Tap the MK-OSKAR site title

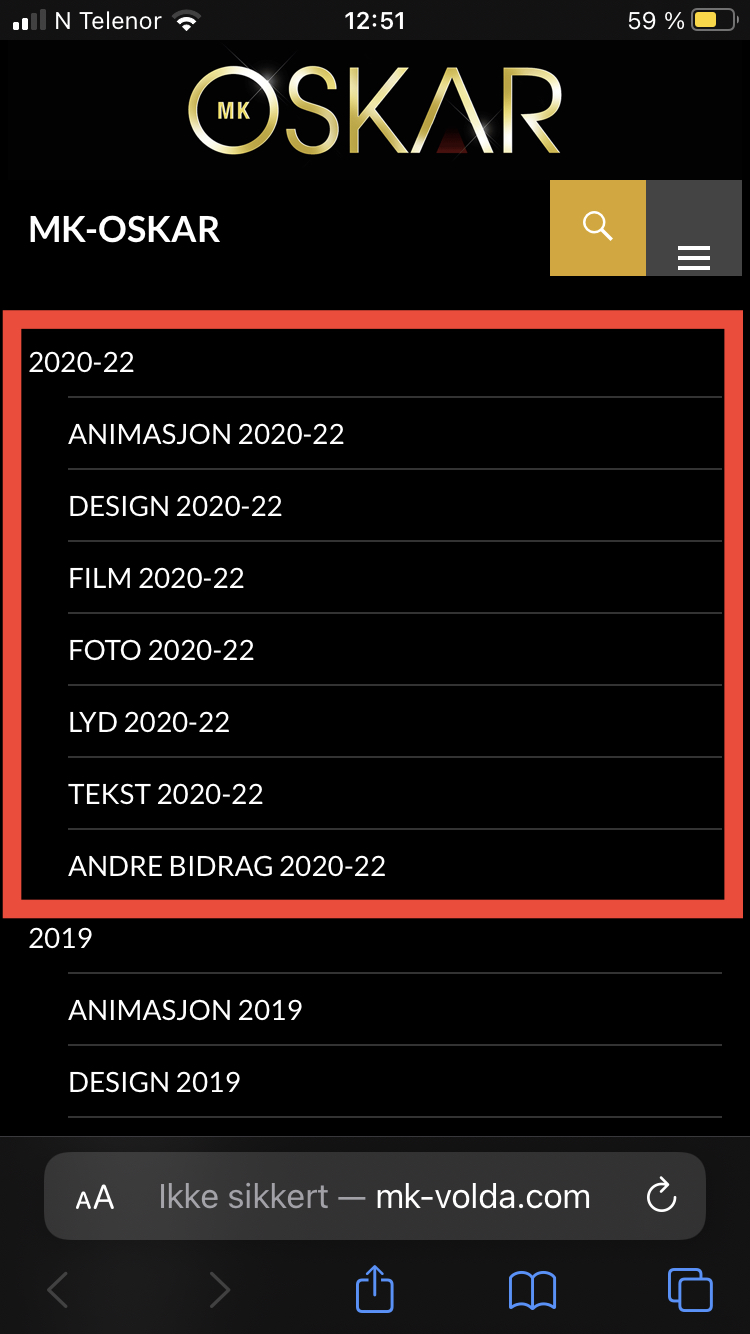pos(124,229)
